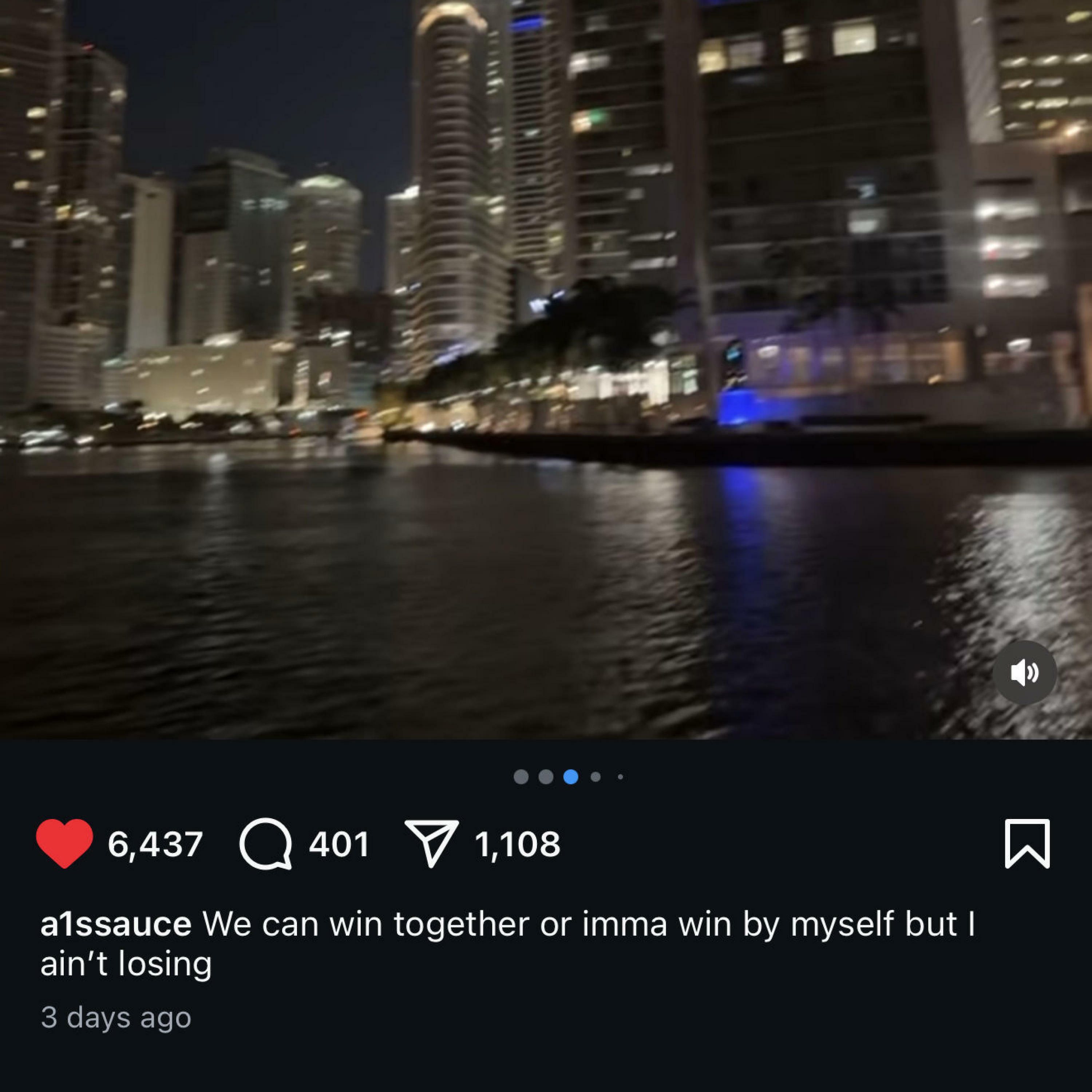Screen dimensions: 1092x1092
Task: Save the post with the bookmark icon
Action: pos(1027,843)
